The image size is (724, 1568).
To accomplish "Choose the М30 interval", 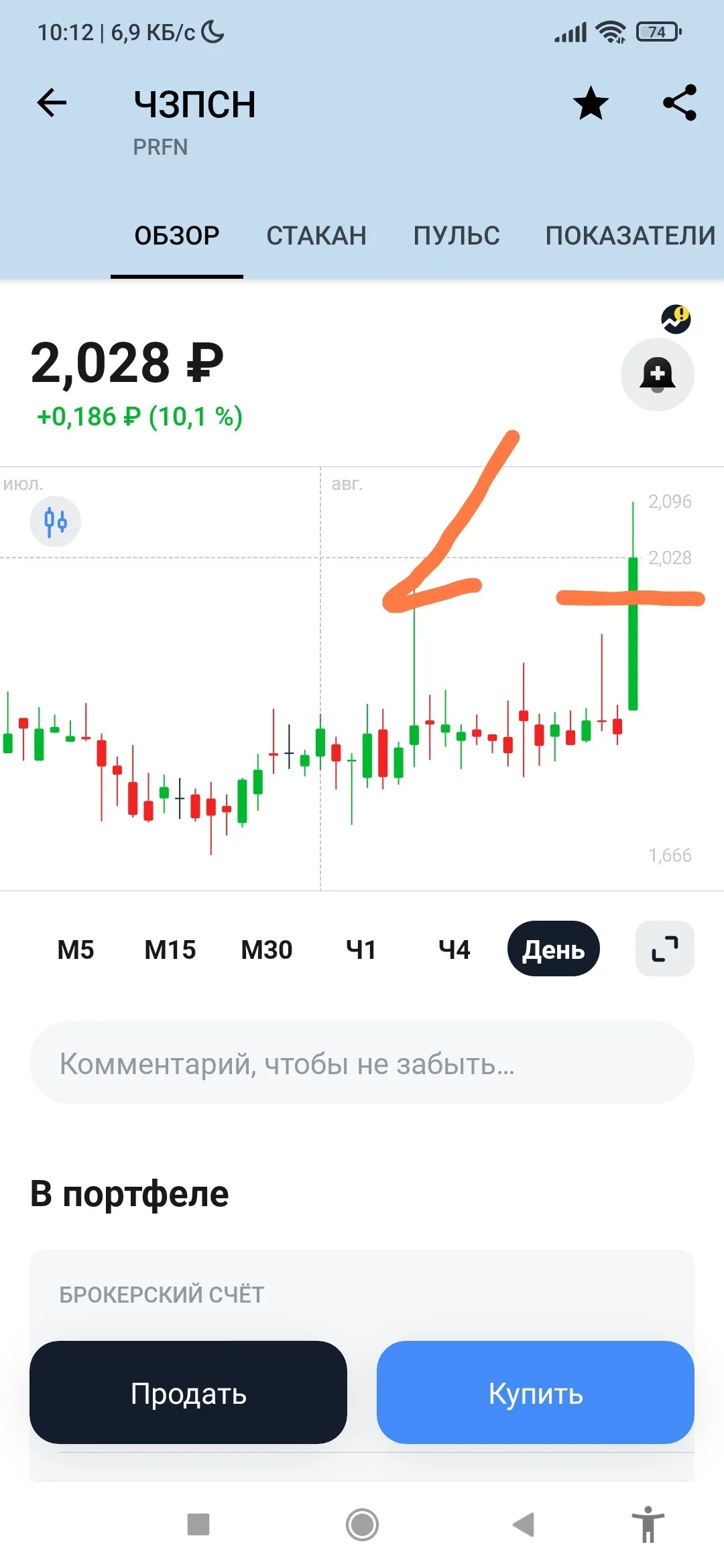I will pos(267,950).
